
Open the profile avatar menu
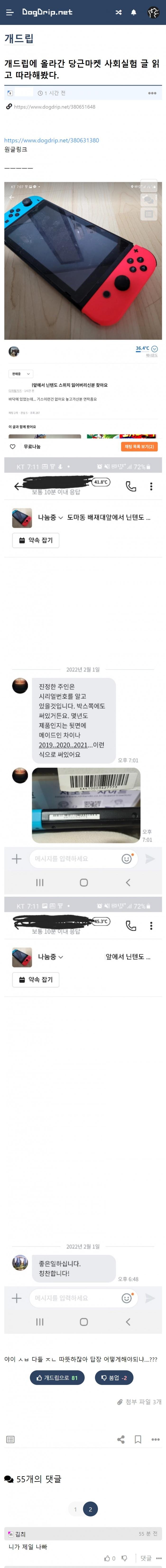pyautogui.click(x=153, y=12)
